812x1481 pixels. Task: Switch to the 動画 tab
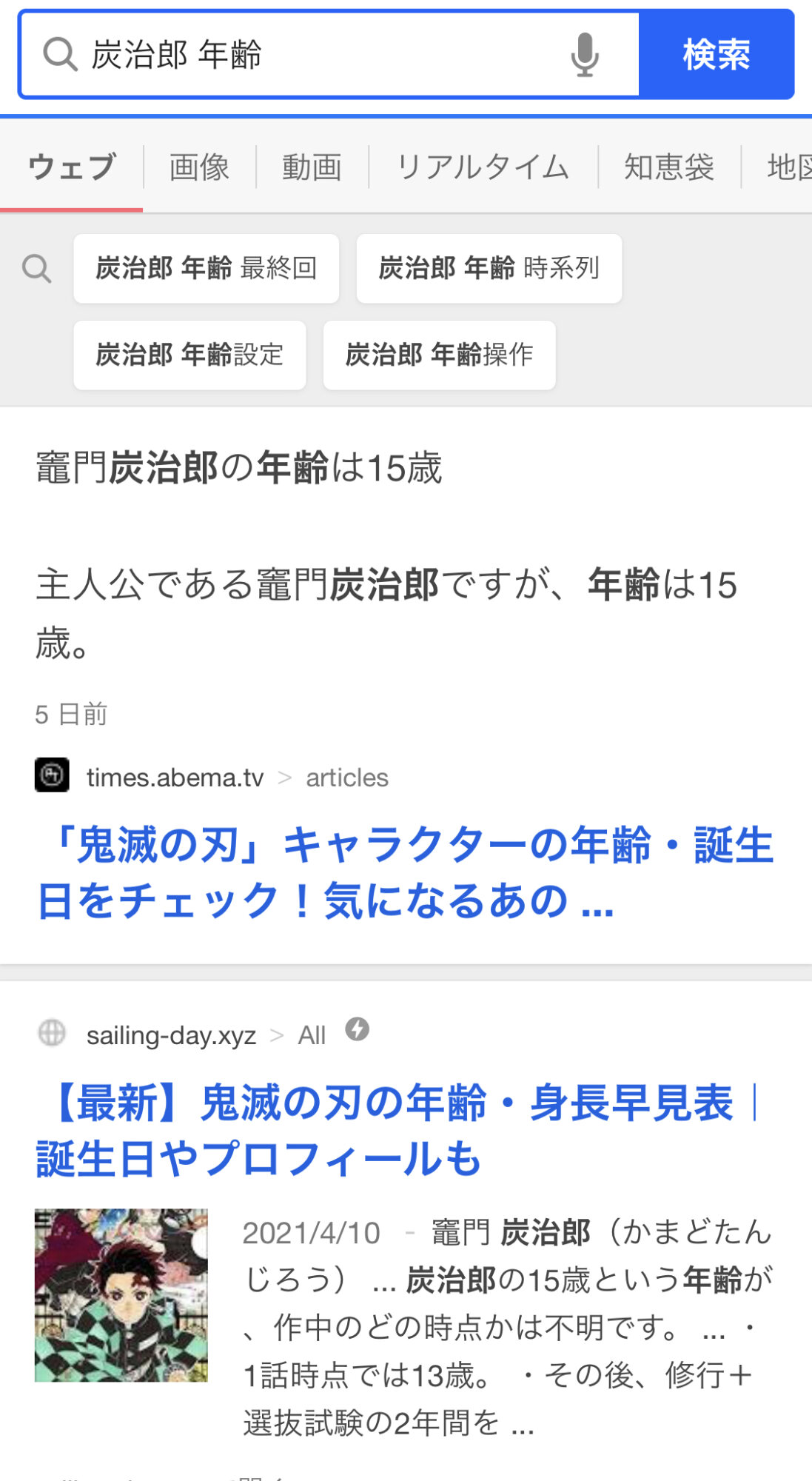pos(312,167)
